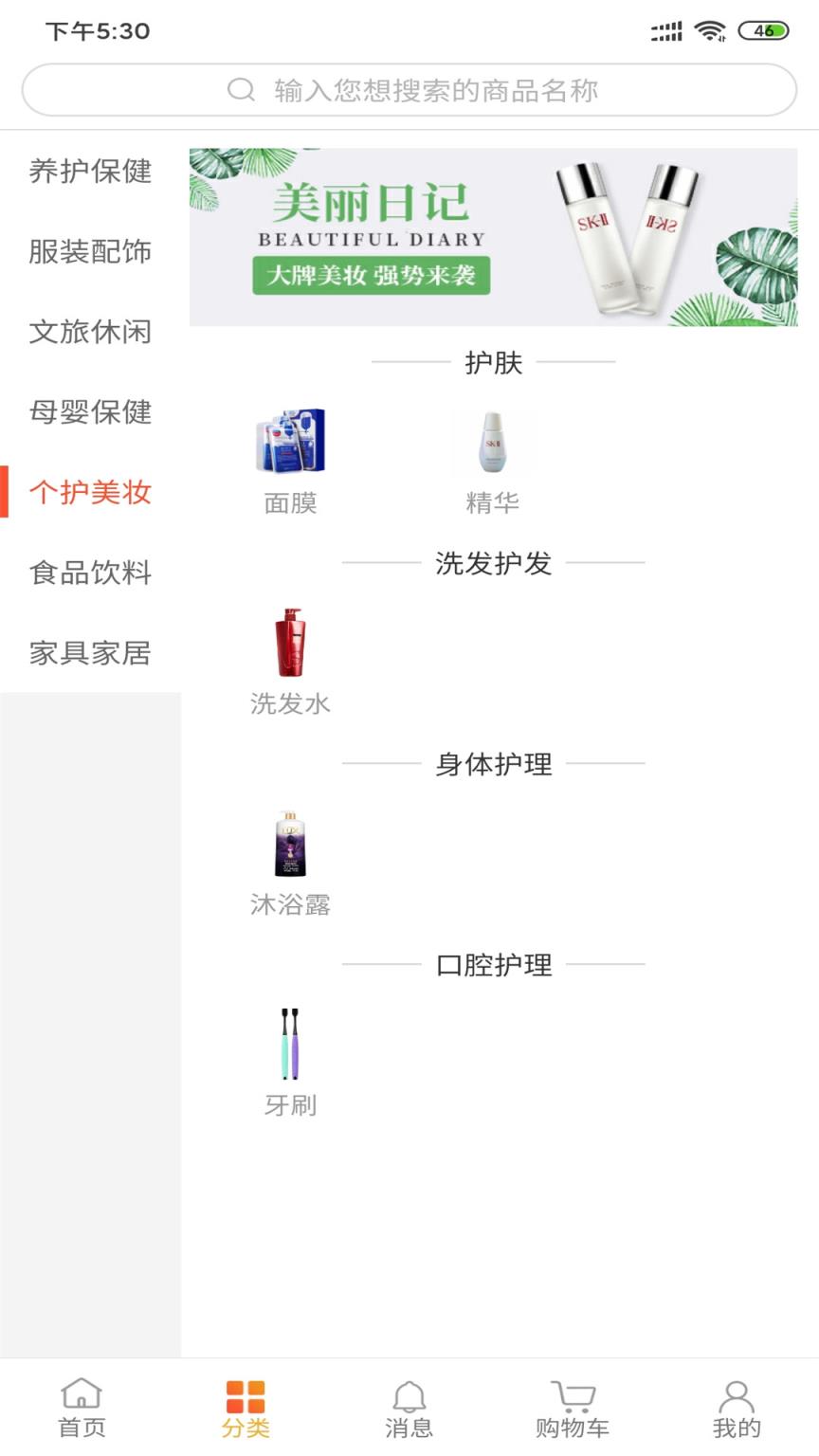
Task: Tap the 洗发水 shampoo thumbnail
Action: coord(291,643)
